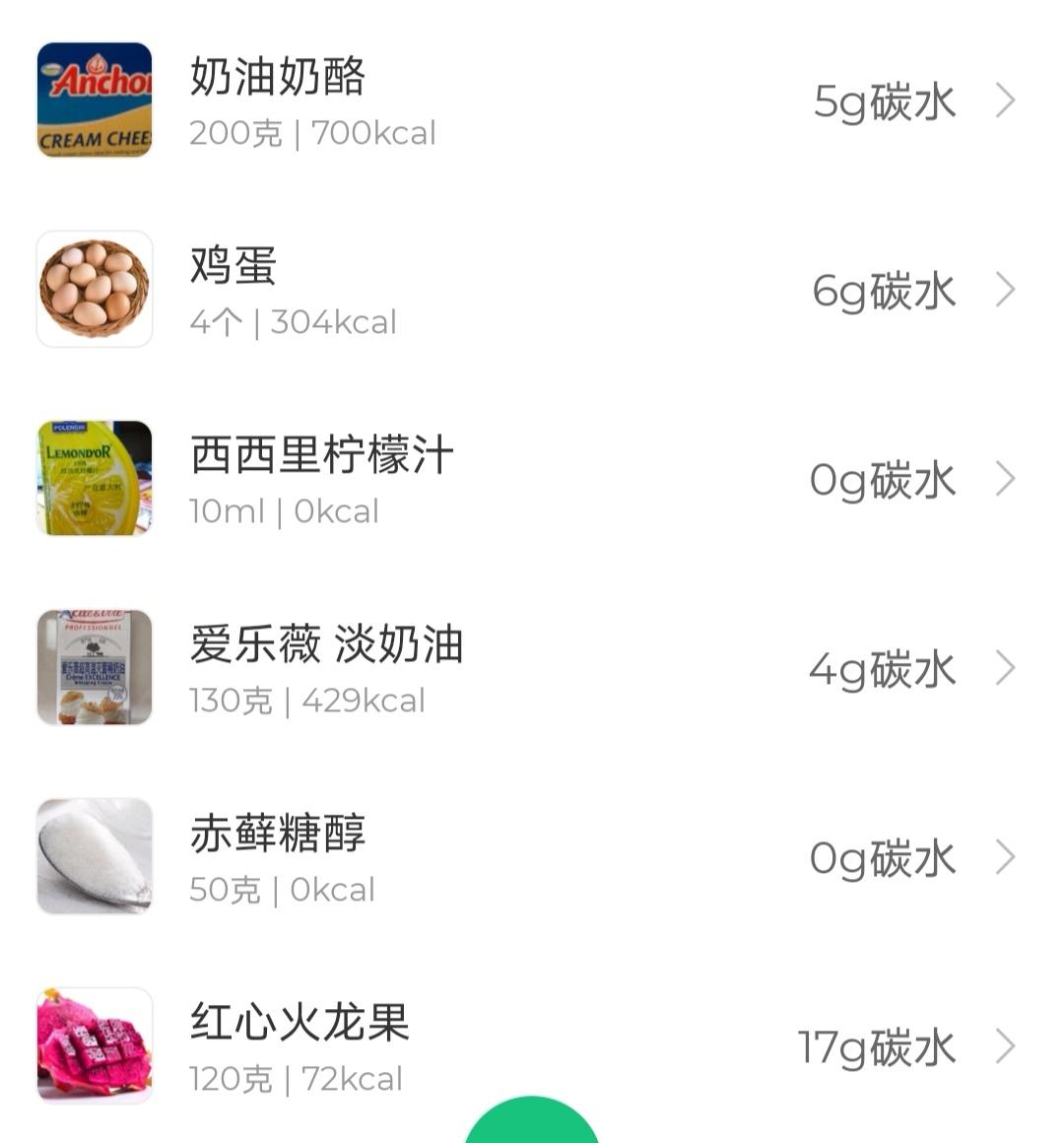Screen dimensions: 1064x1143
Task: Tap the green floating button
Action: click(x=532, y=1125)
